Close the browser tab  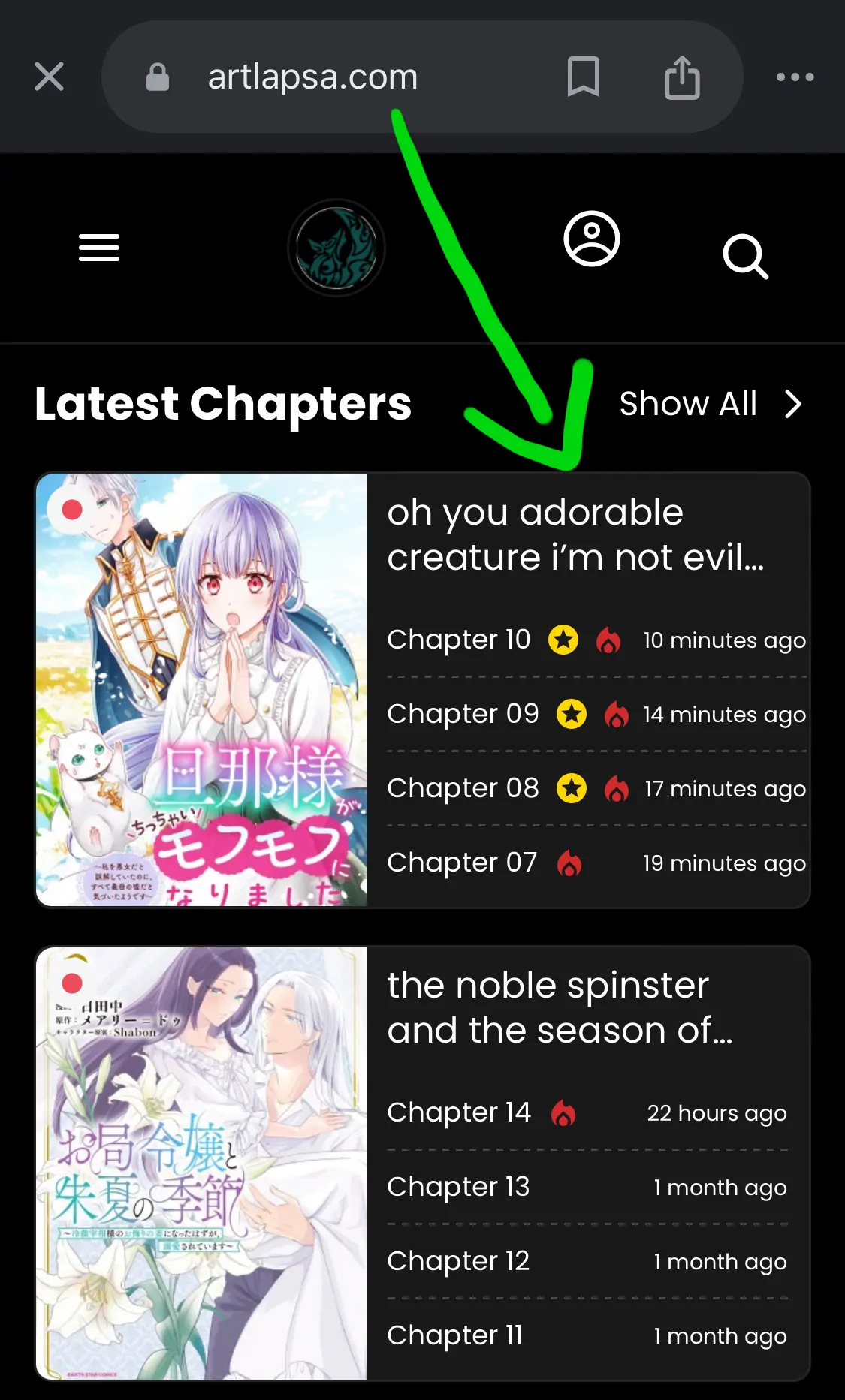click(x=49, y=77)
